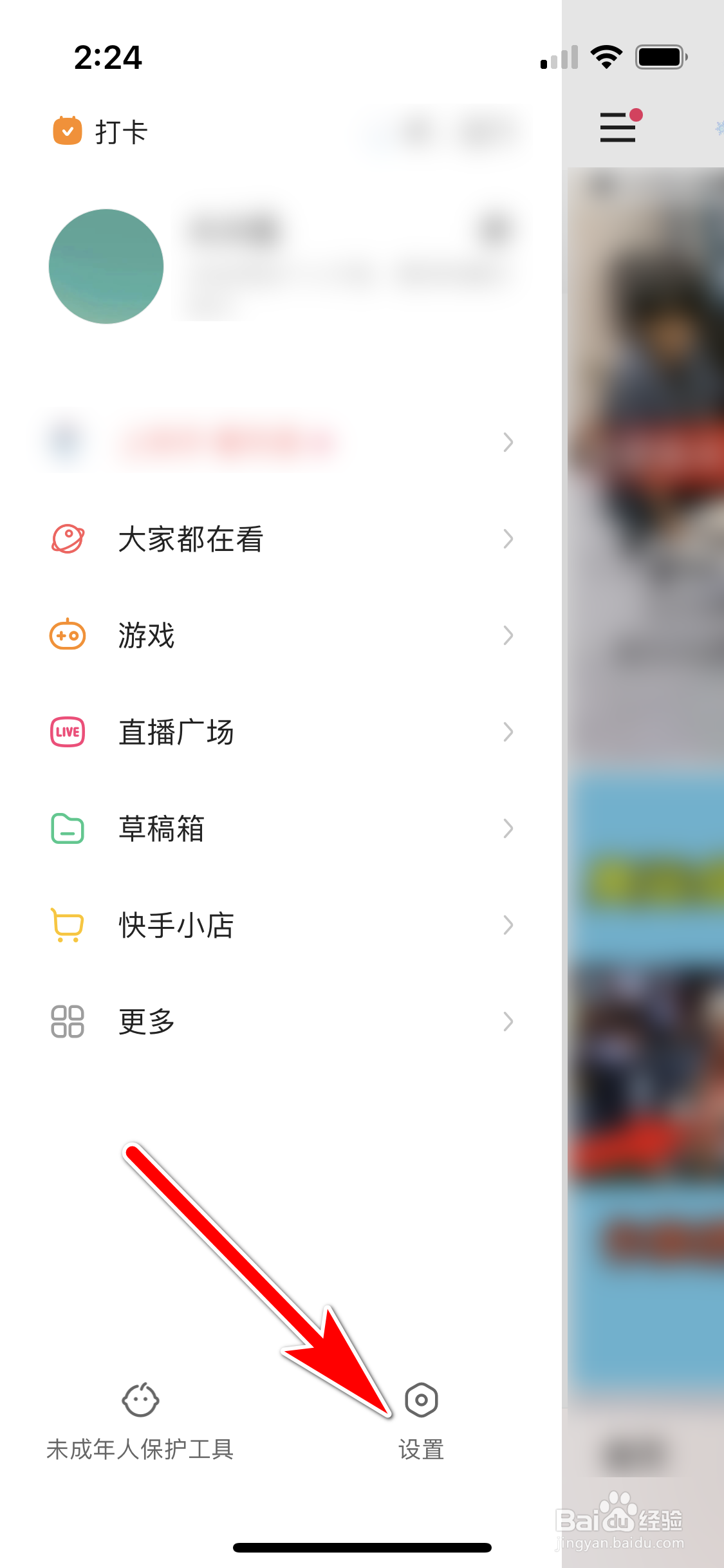
Task: Select the 直播广场 menu entry
Action: (x=176, y=732)
